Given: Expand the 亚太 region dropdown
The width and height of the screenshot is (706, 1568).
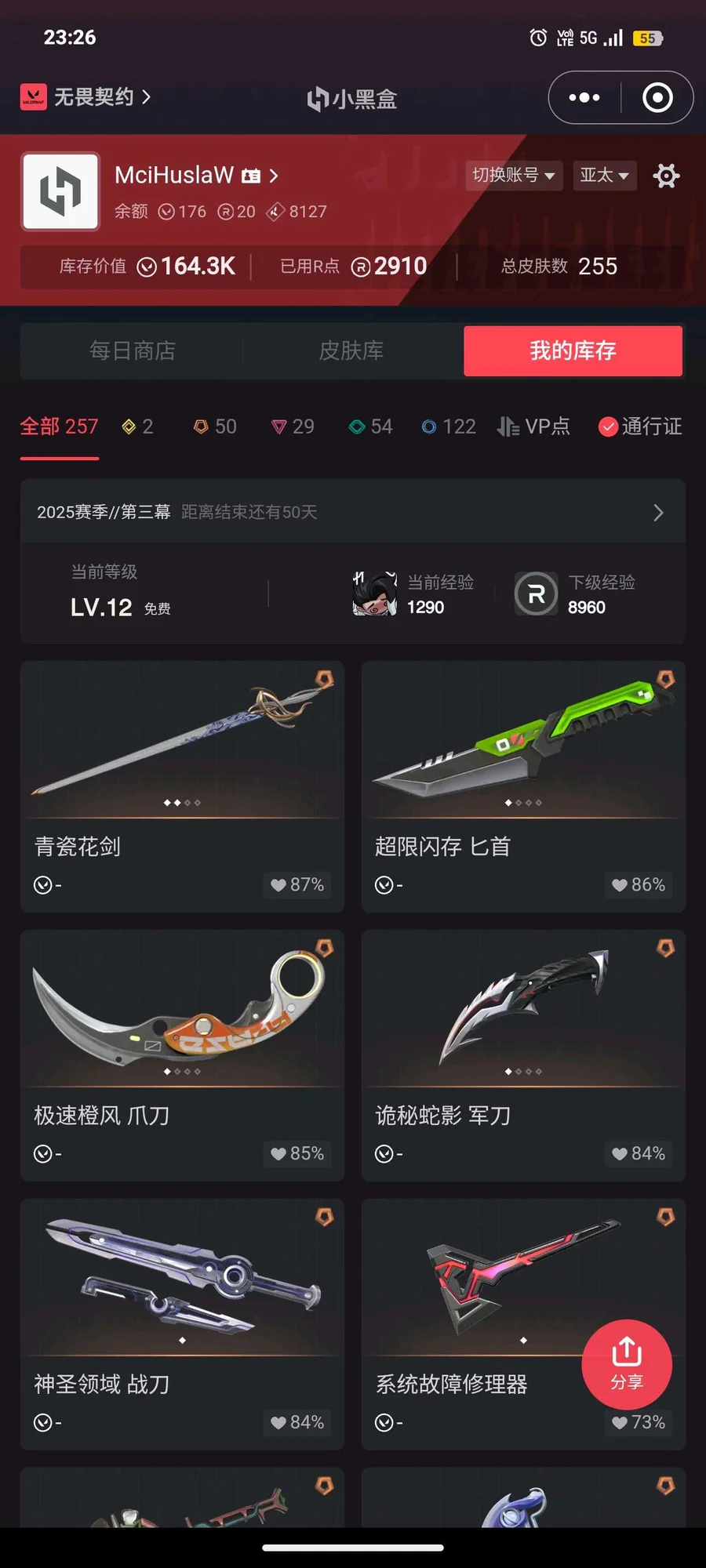Looking at the screenshot, I should [x=604, y=176].
